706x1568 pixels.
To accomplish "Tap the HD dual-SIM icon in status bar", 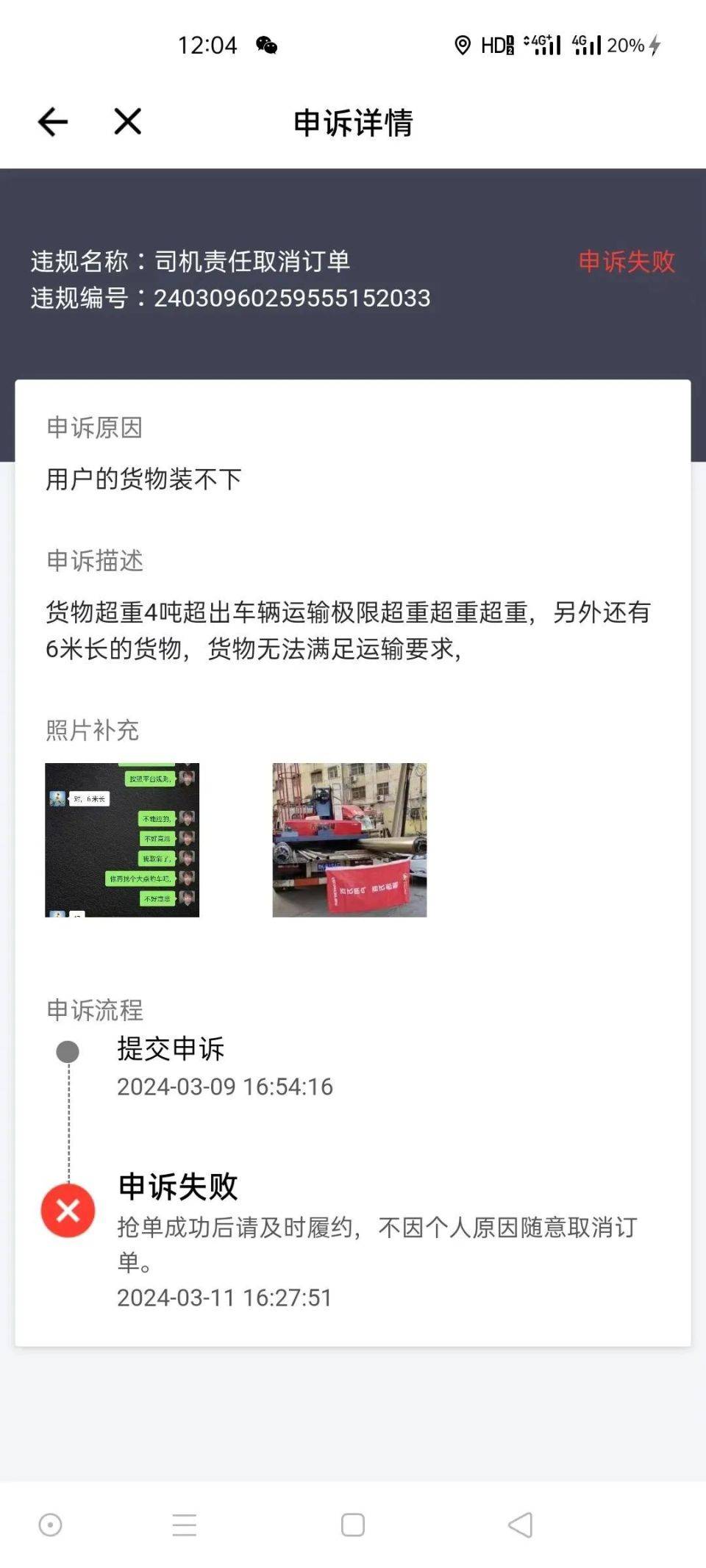I will coord(497,46).
